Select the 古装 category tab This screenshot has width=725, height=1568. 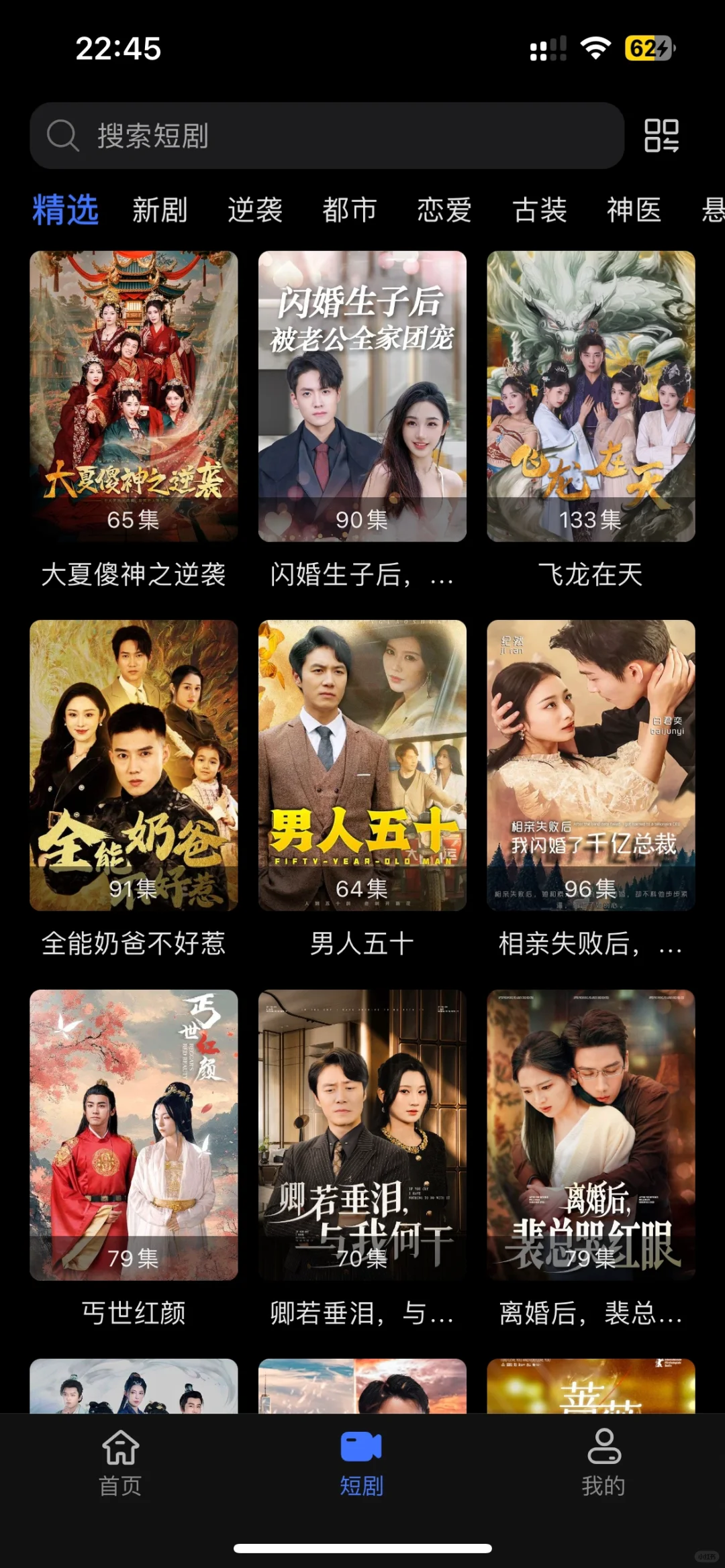pyautogui.click(x=540, y=210)
